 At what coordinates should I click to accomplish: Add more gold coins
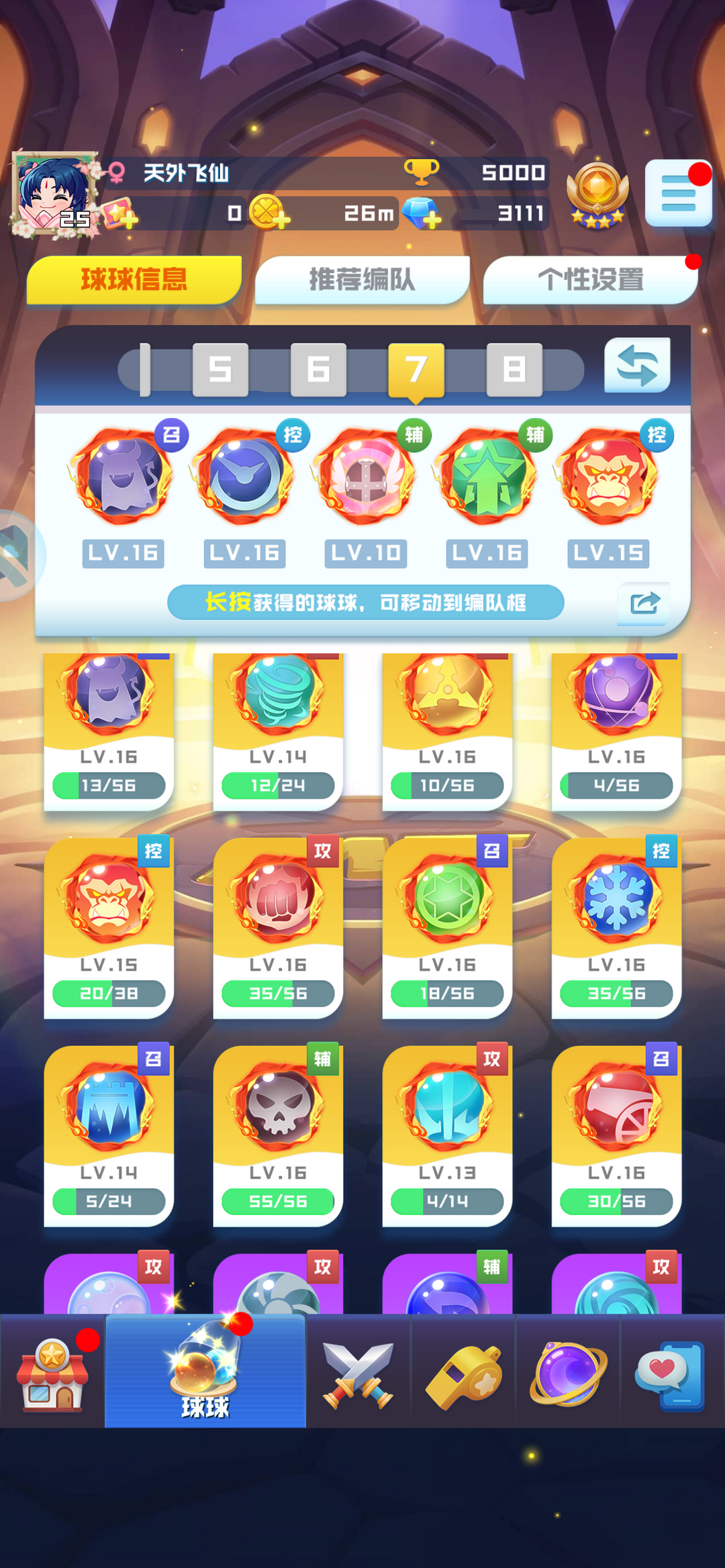pyautogui.click(x=269, y=213)
